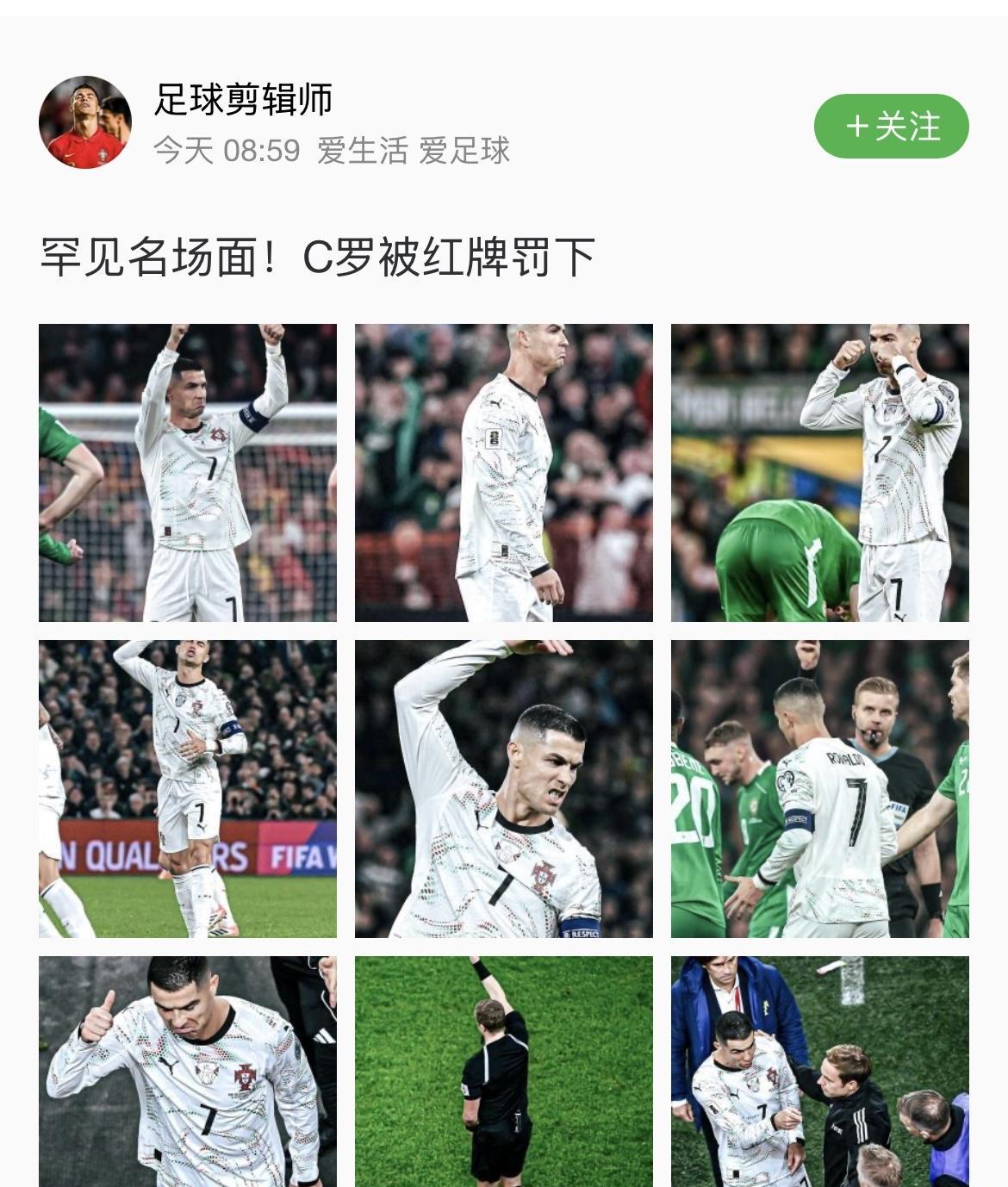Click the photo with the FIFA qualifiers banner
The image size is (1008, 1187).
click(187, 788)
